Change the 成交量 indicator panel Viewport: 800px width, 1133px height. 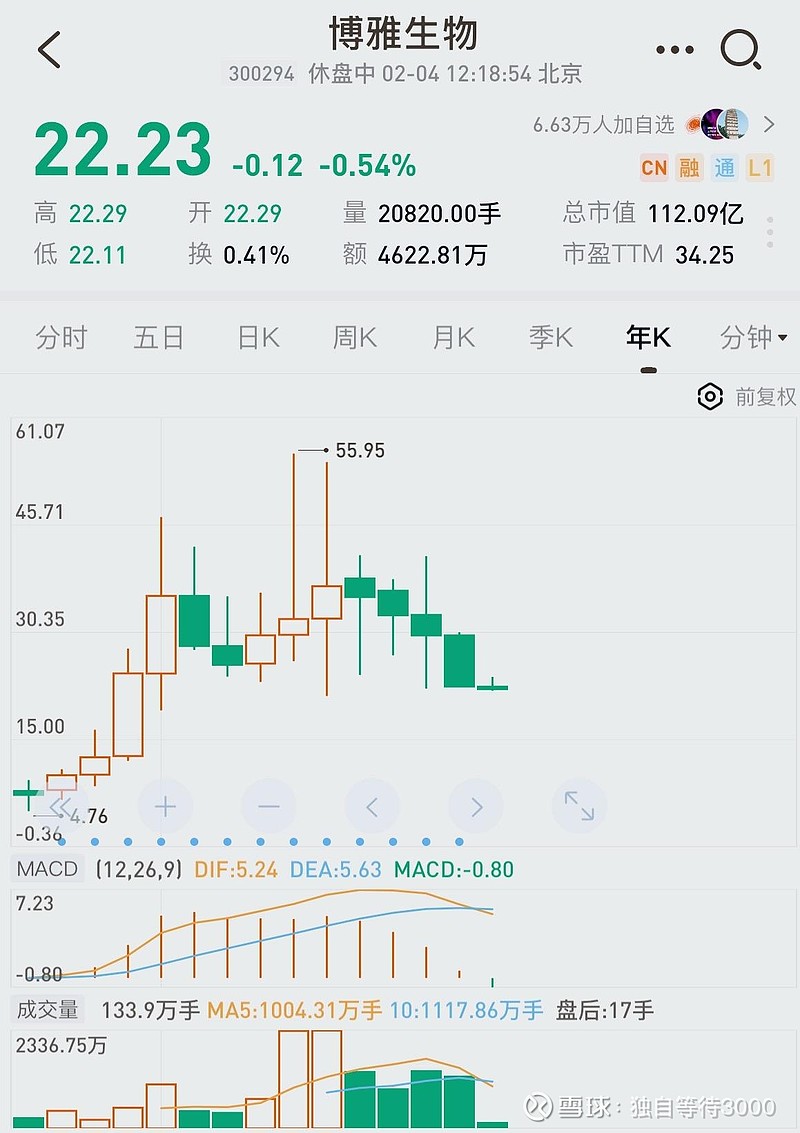(48, 1009)
